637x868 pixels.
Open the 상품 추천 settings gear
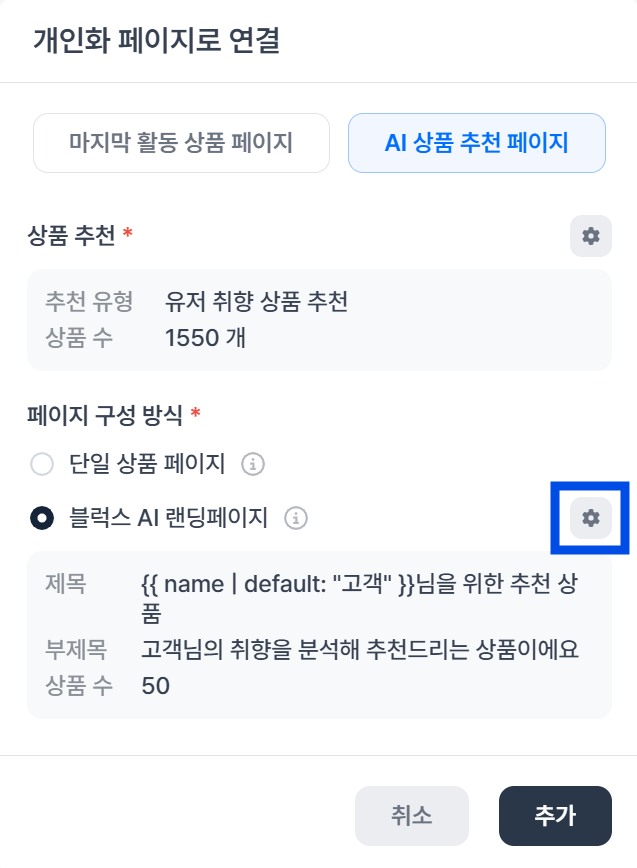click(x=591, y=236)
